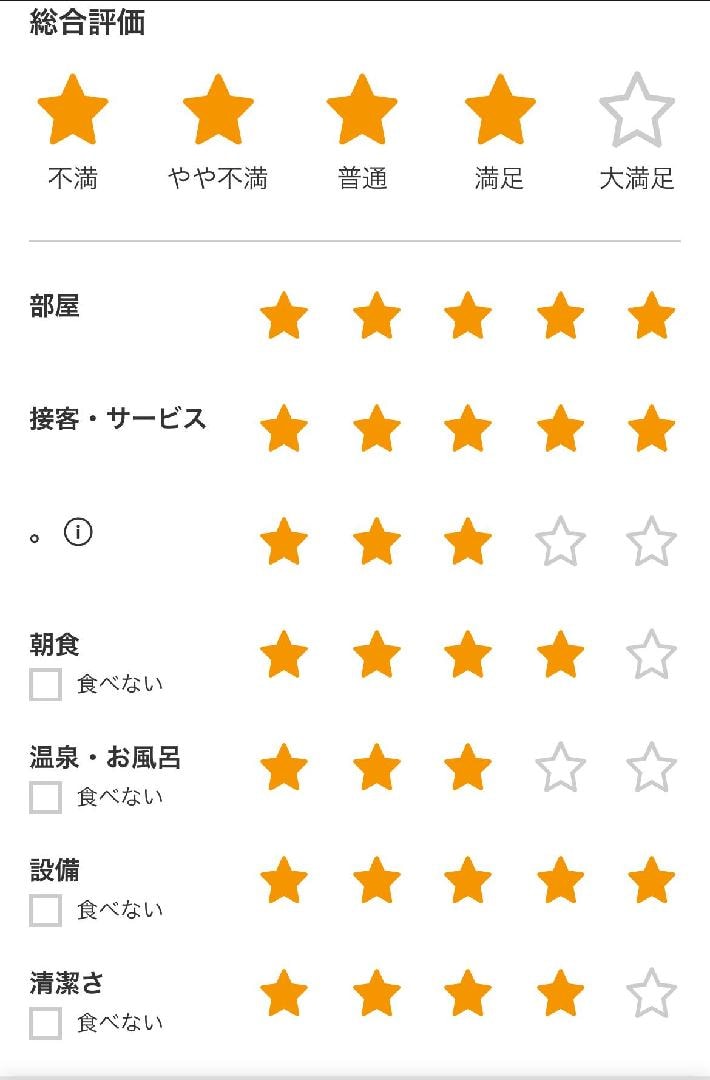Rate 温泉・お風呂 with four stars
This screenshot has width=710, height=1080.
[x=560, y=768]
